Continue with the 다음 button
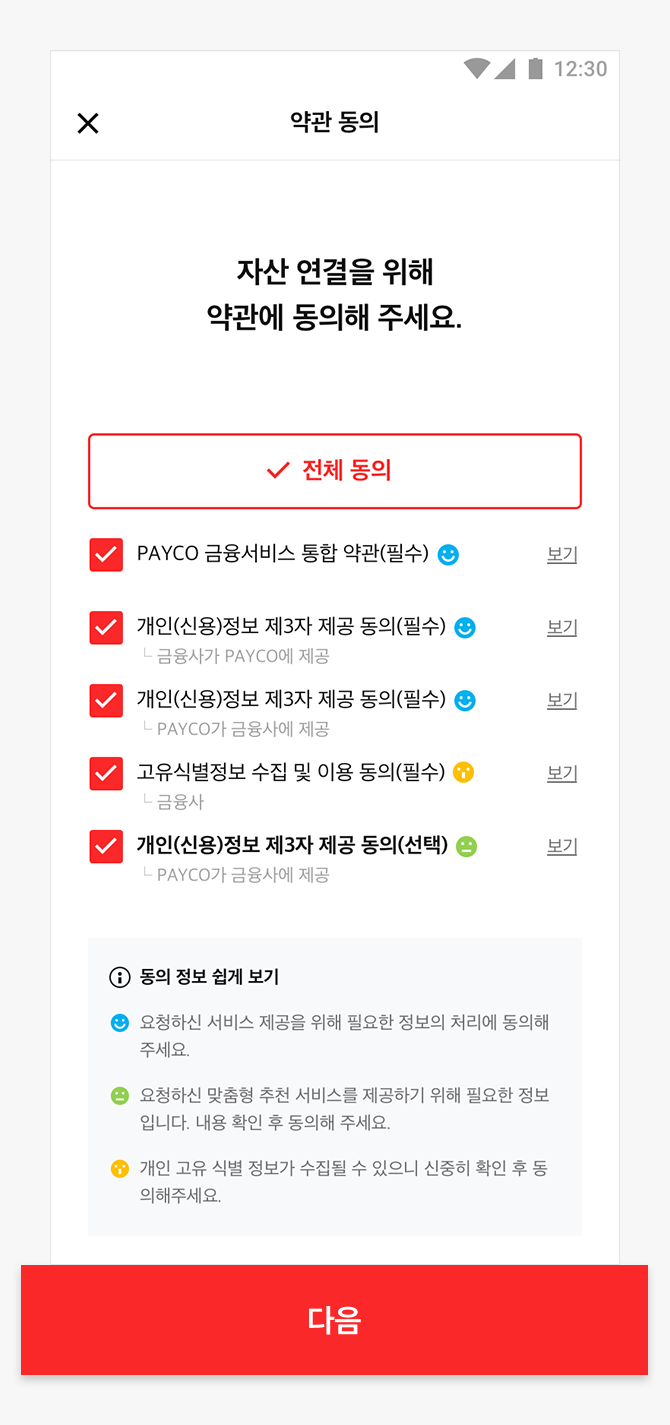This screenshot has width=670, height=1425. coord(335,1320)
